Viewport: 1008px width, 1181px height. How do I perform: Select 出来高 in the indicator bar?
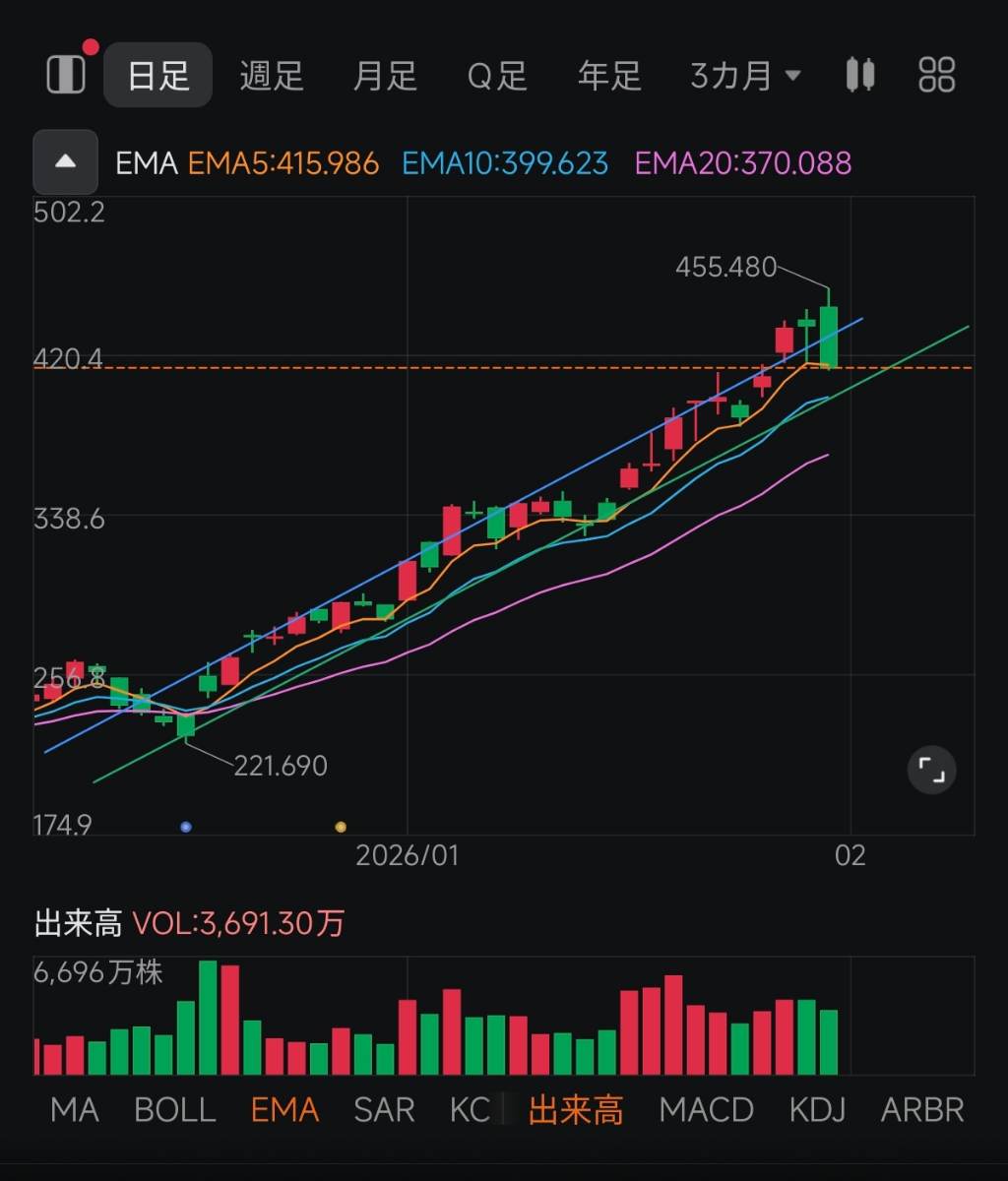(576, 1110)
